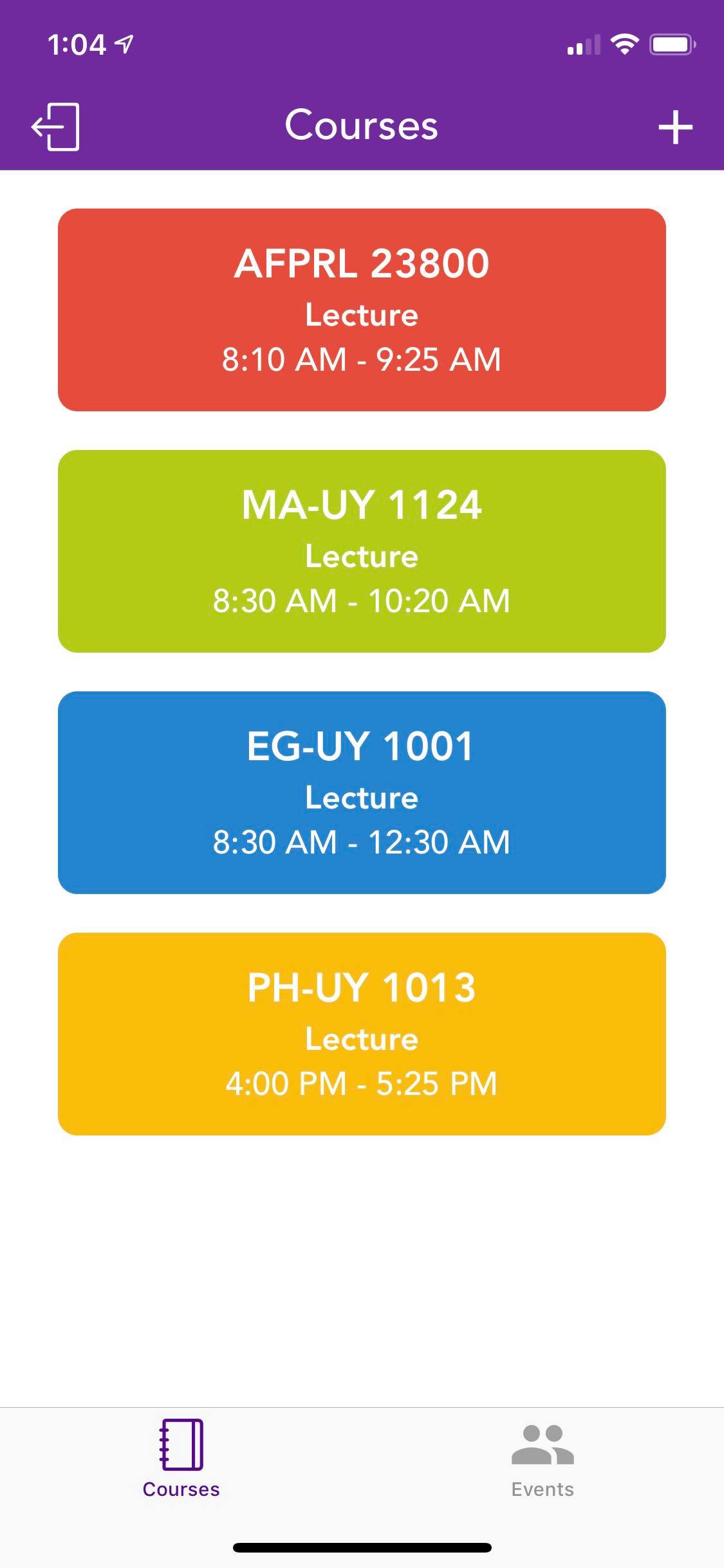Add a new course with the plus icon
The image size is (724, 1568).
[x=675, y=127]
